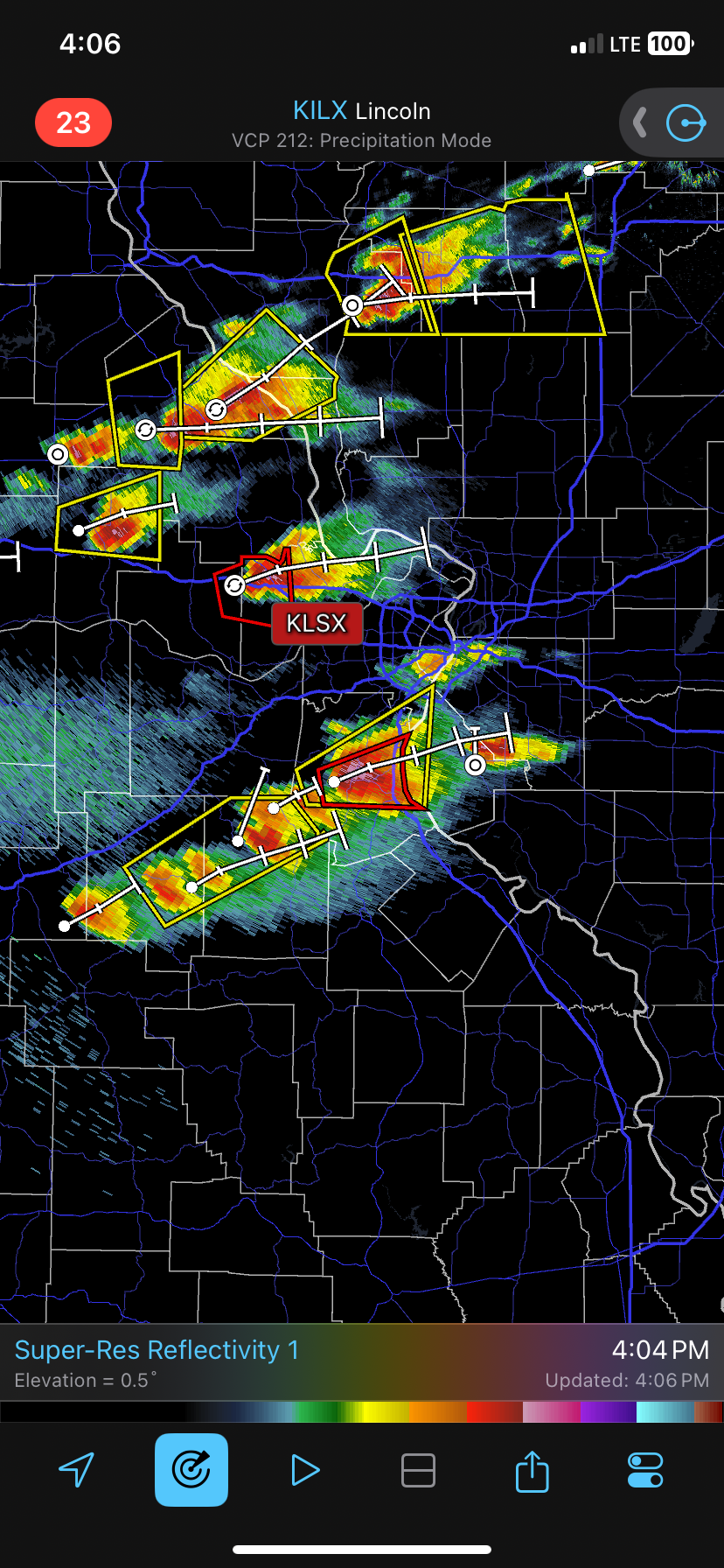
Task: Open the 23 warnings badge
Action: coord(73,122)
